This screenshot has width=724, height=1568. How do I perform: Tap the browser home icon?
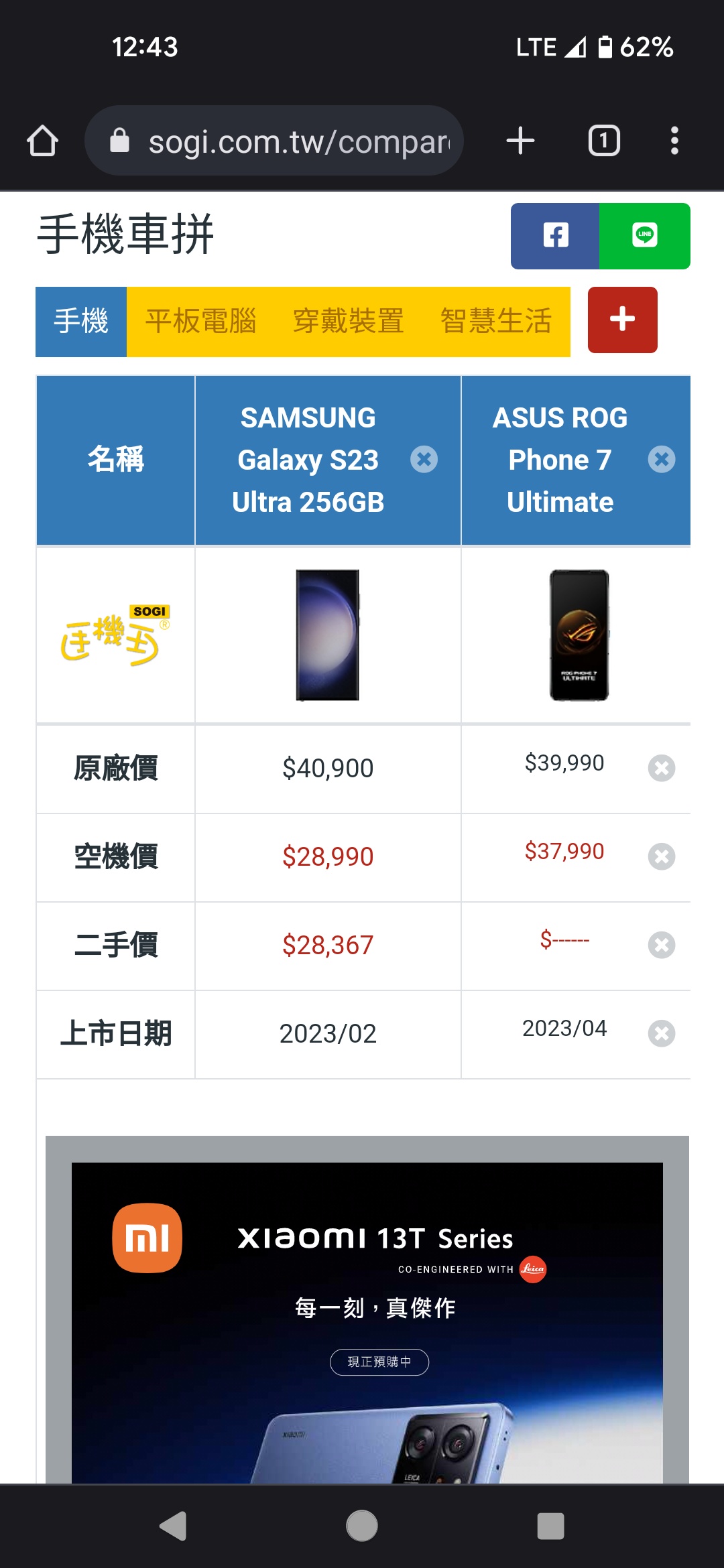point(42,141)
